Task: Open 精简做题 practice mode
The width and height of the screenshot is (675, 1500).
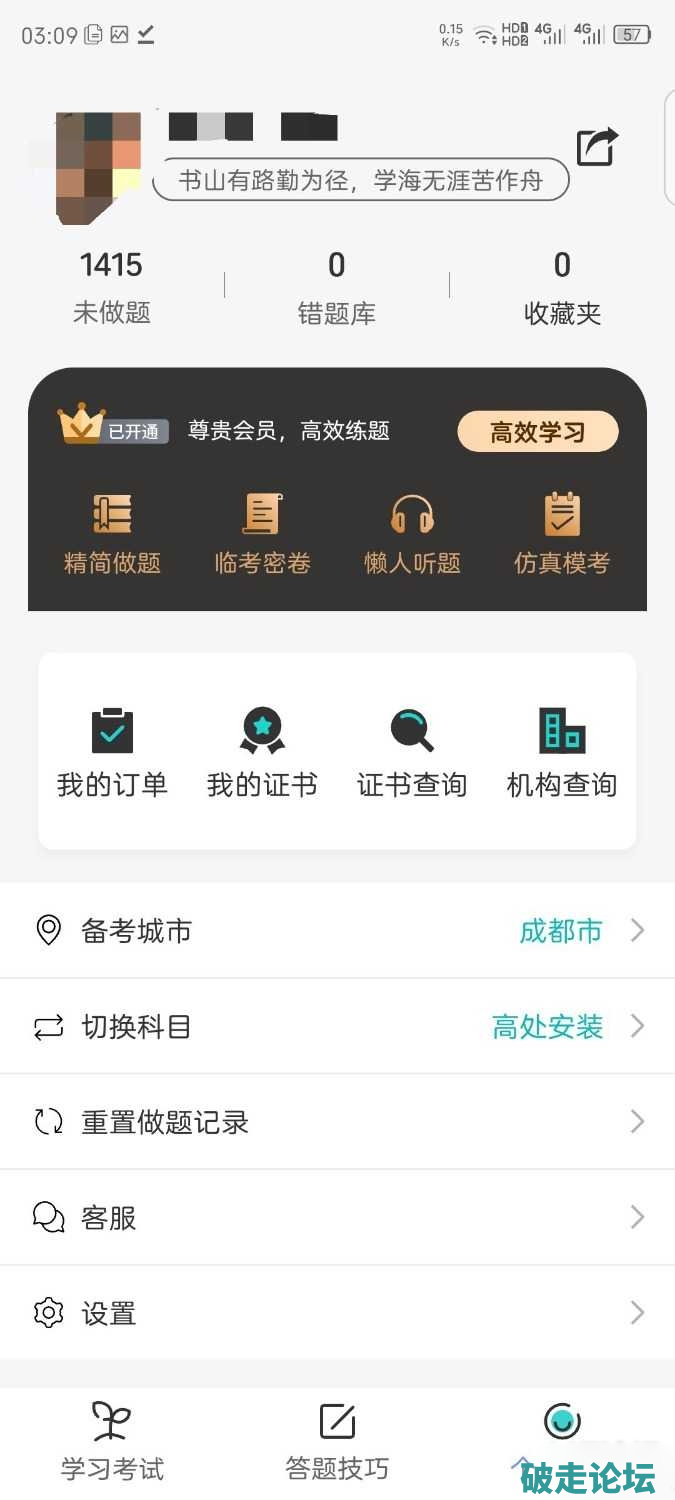Action: coord(112,534)
